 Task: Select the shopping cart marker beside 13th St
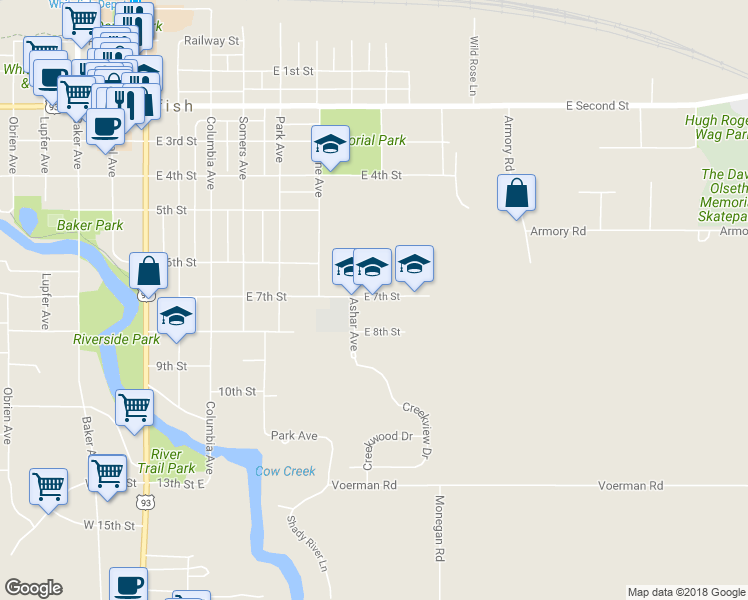click(107, 475)
